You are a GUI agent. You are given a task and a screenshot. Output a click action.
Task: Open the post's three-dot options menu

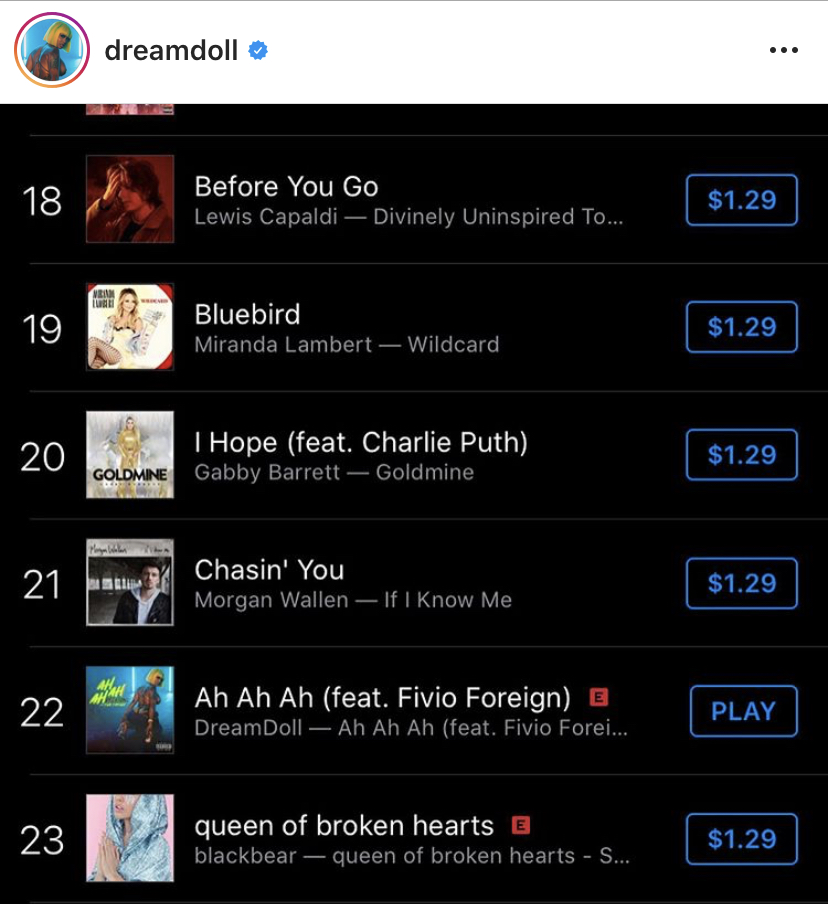click(784, 50)
